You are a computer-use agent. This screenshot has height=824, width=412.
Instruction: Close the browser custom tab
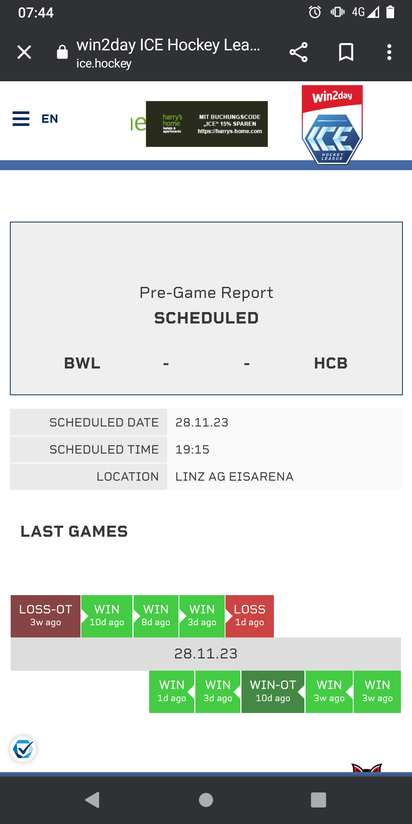24,53
